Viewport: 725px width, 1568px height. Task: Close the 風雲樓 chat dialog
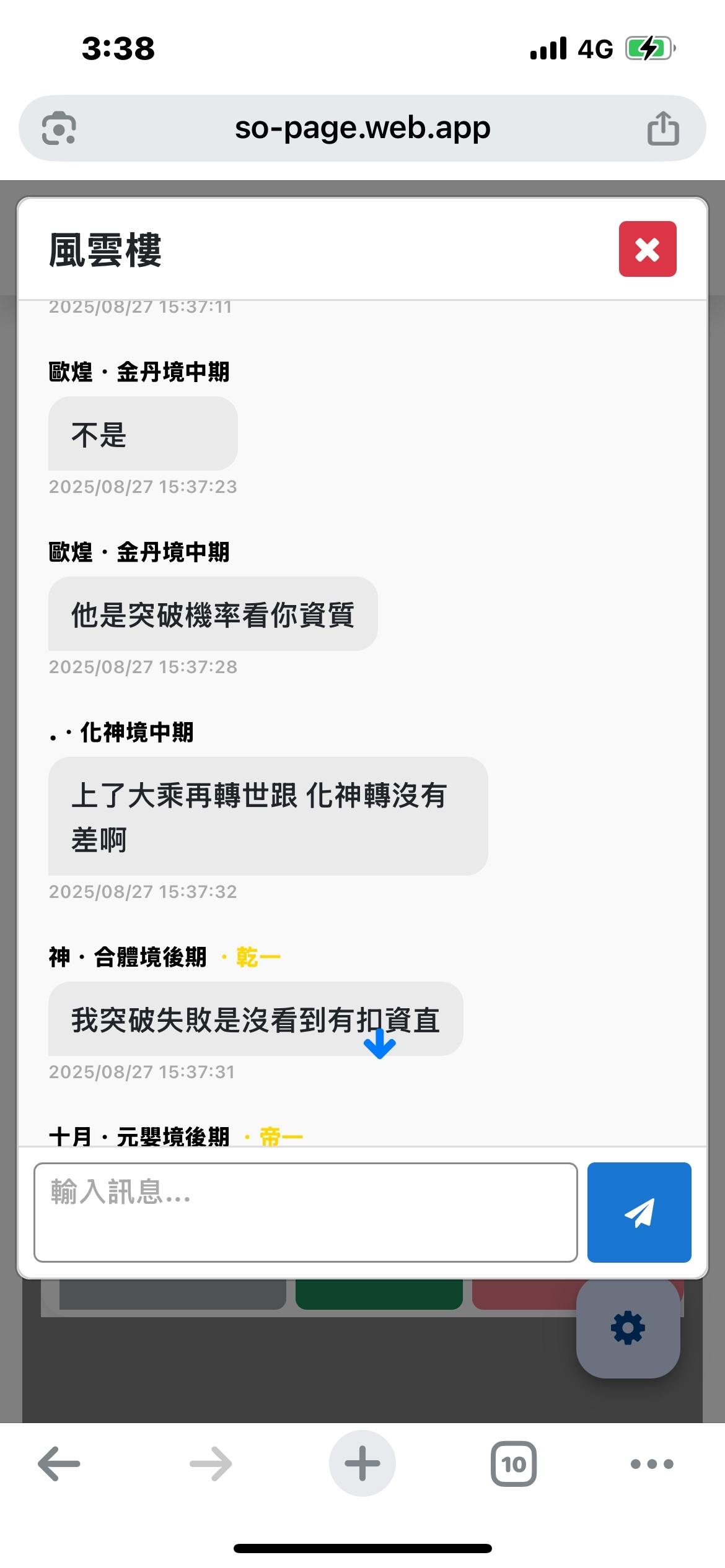point(648,250)
